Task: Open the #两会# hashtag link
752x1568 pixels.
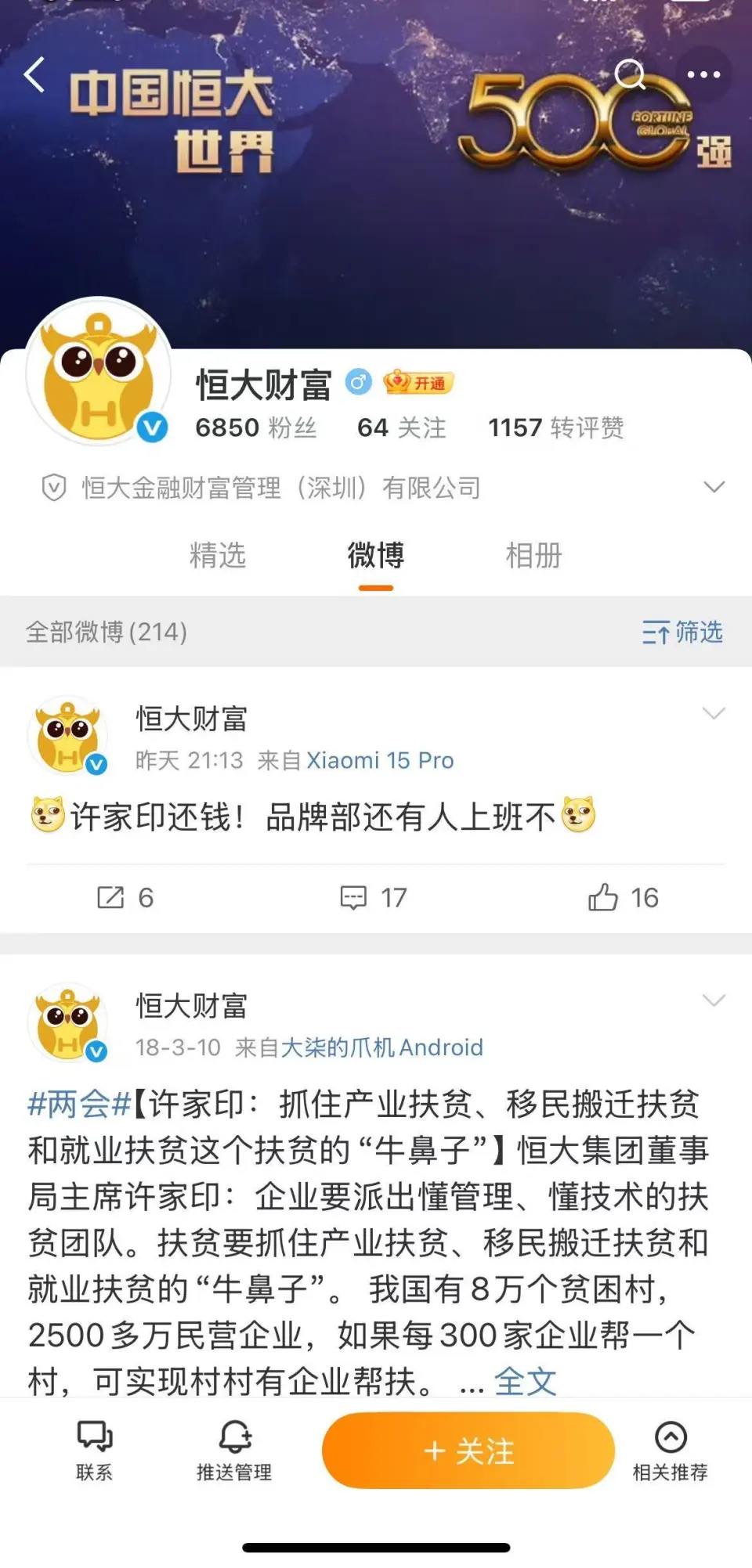Action: pyautogui.click(x=78, y=1104)
